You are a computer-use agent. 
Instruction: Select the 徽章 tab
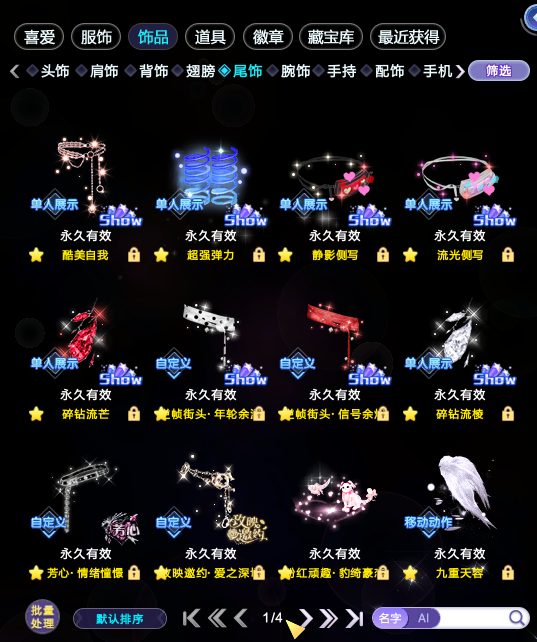pos(268,37)
